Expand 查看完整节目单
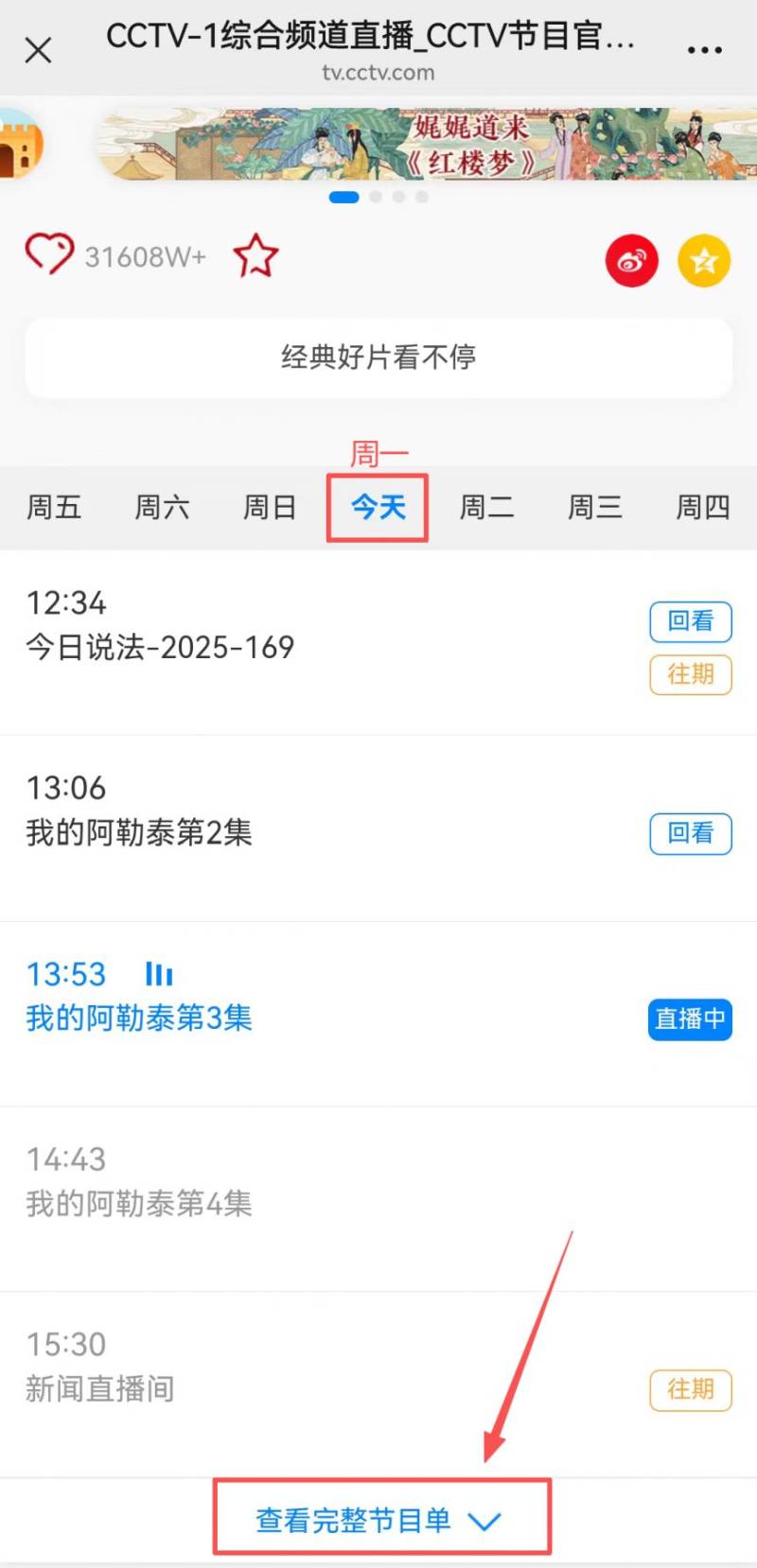757x1568 pixels. [378, 1520]
